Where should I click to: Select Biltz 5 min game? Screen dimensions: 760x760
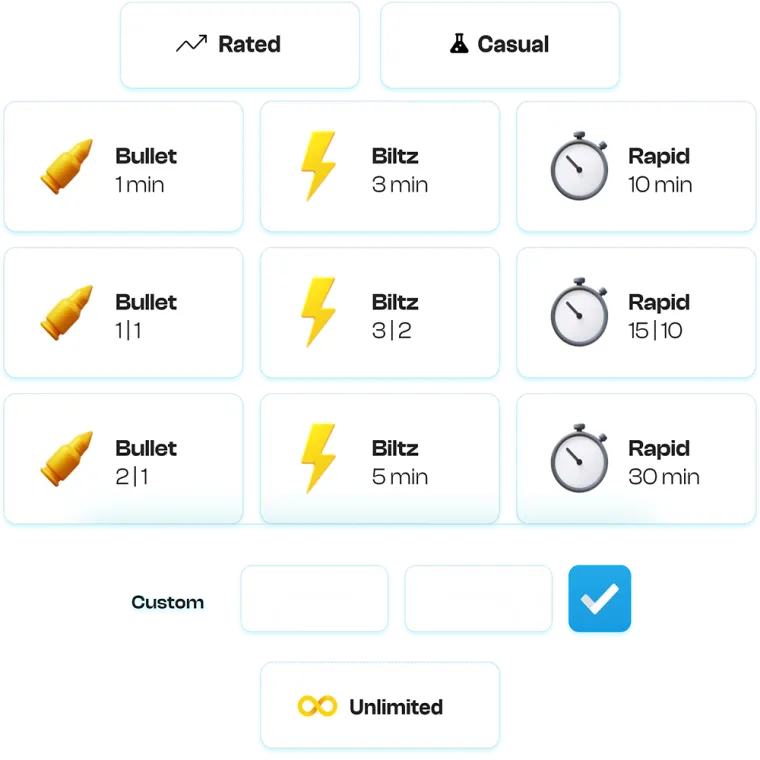pos(379,459)
